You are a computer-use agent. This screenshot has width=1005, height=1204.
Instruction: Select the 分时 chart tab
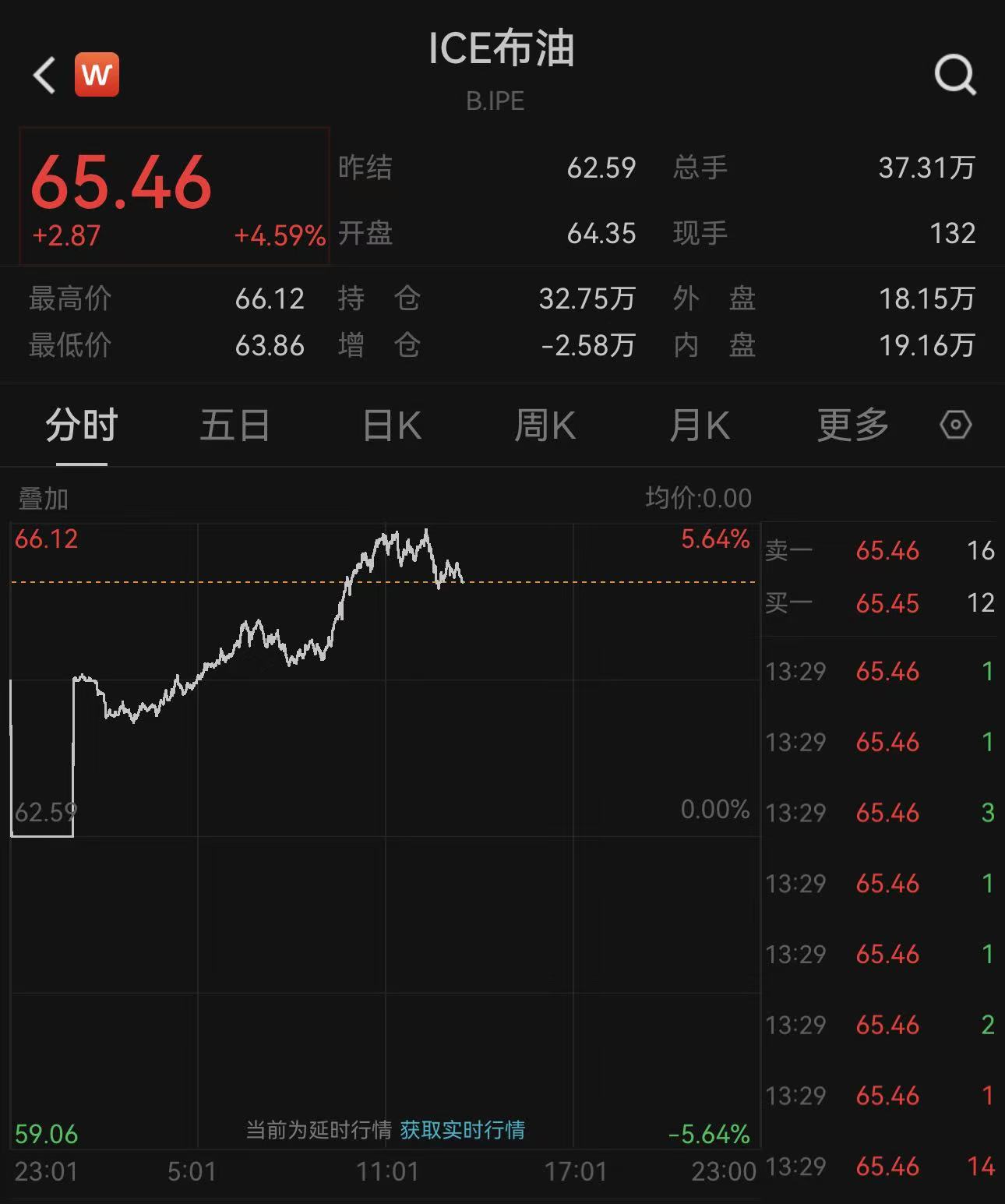[x=81, y=425]
